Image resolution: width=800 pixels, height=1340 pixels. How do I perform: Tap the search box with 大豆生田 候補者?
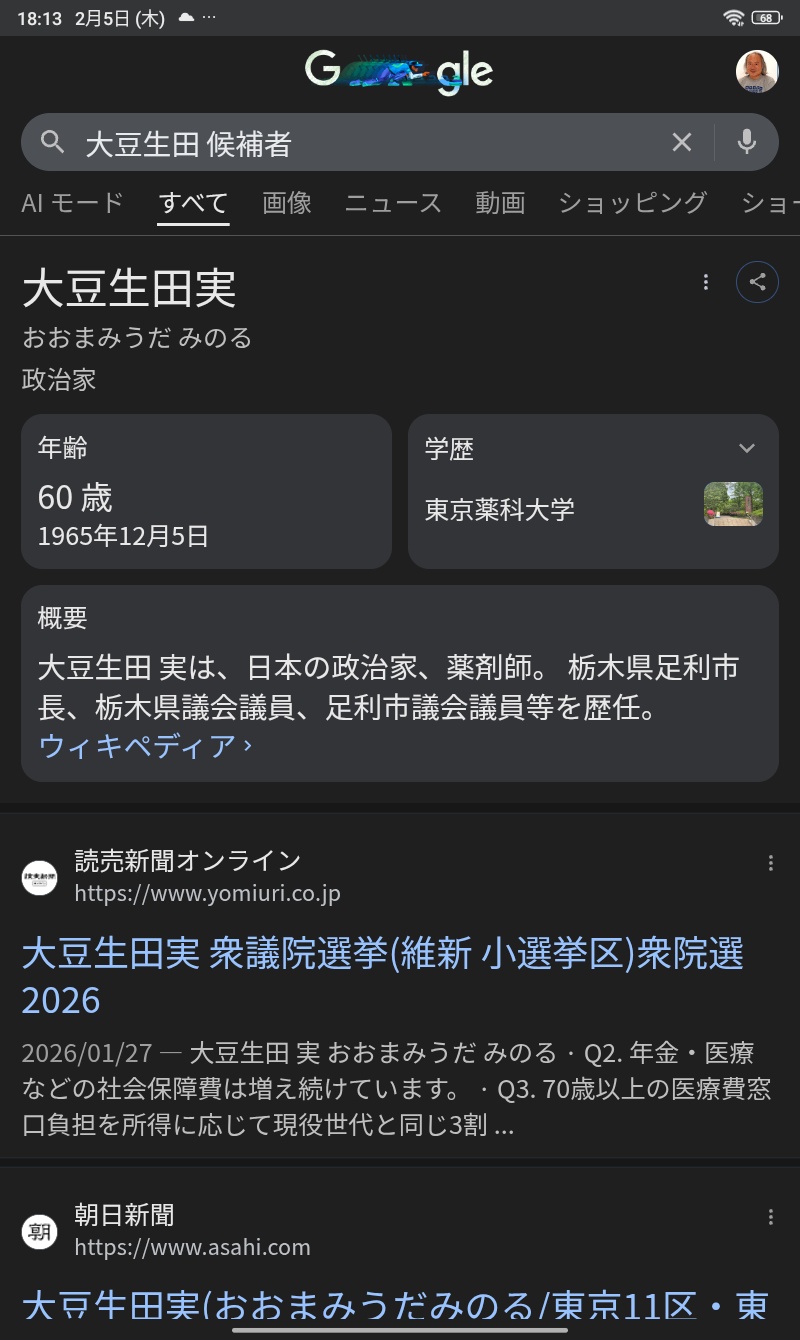coord(370,143)
